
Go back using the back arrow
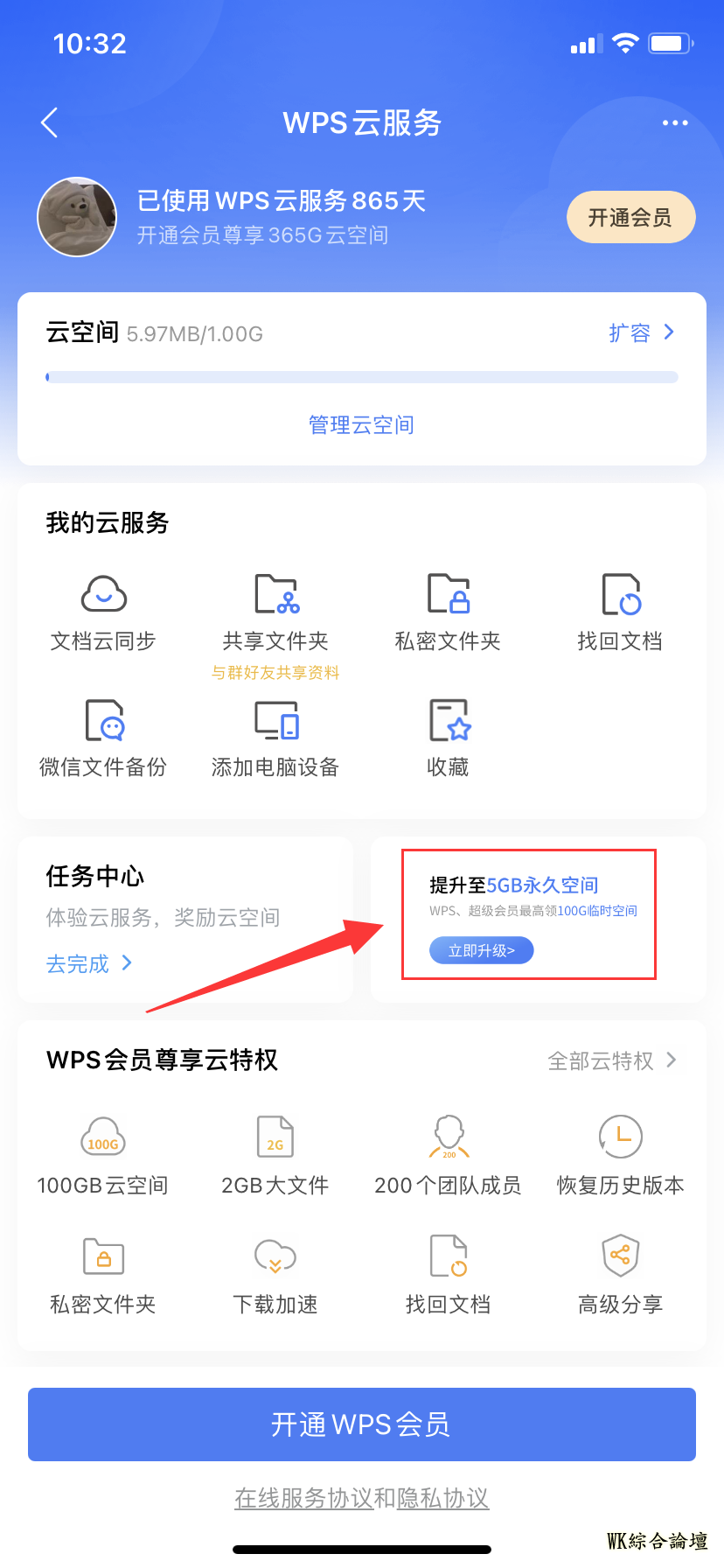(50, 123)
